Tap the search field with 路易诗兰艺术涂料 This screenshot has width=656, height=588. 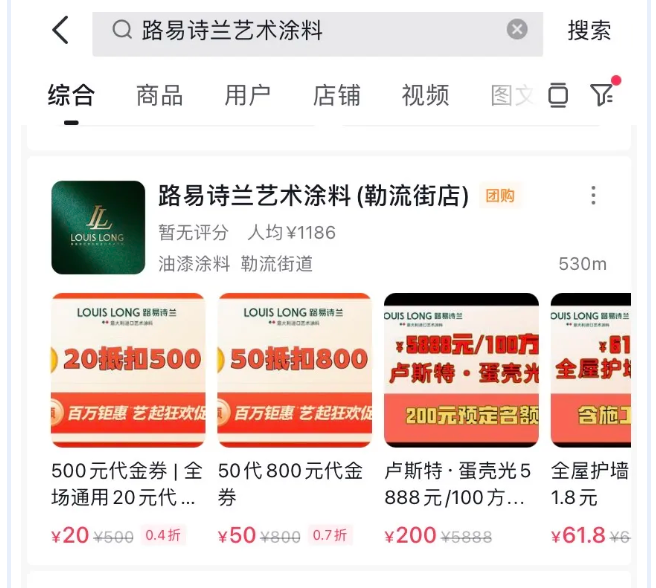click(300, 31)
